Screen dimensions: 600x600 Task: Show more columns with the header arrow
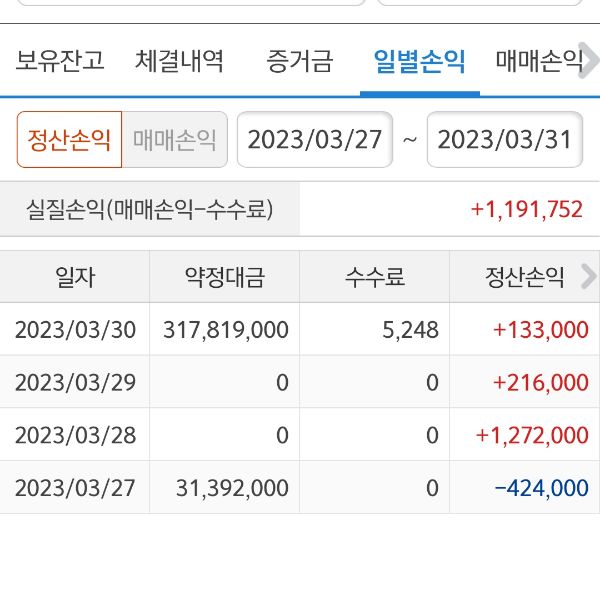(x=587, y=277)
